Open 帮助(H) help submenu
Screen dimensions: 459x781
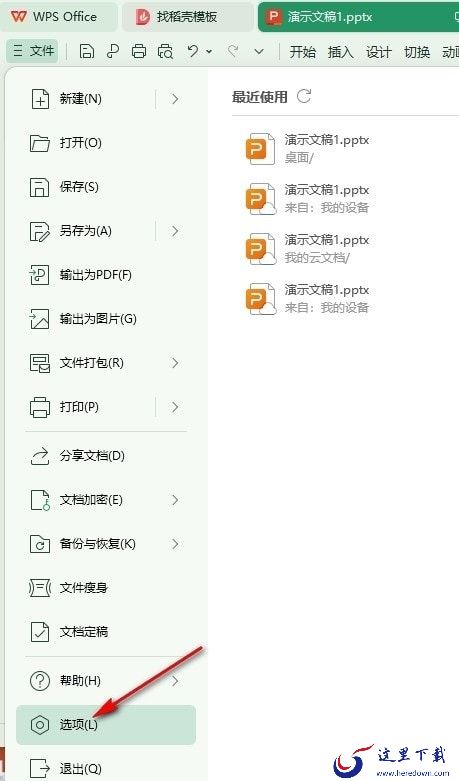[x=106, y=680]
